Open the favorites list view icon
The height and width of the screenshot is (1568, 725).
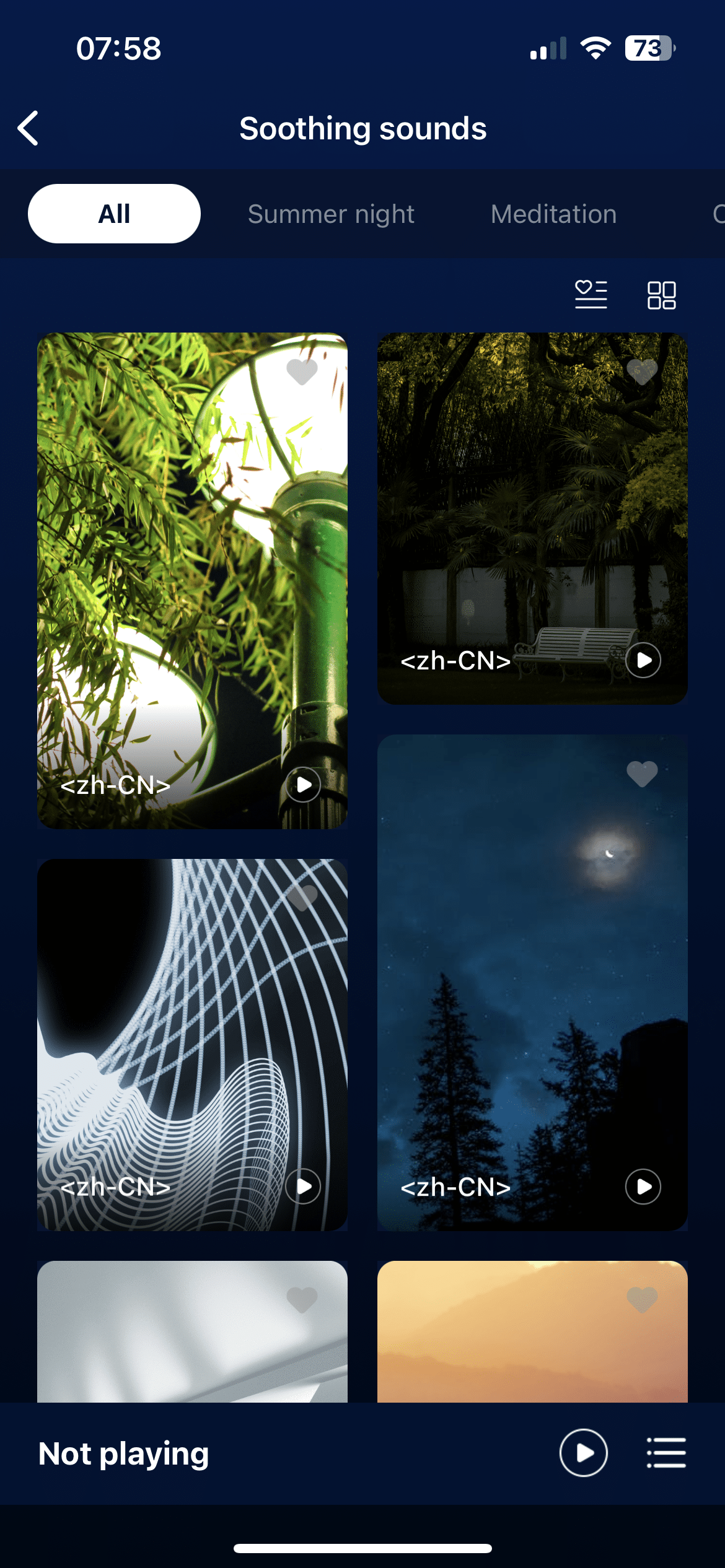[591, 295]
